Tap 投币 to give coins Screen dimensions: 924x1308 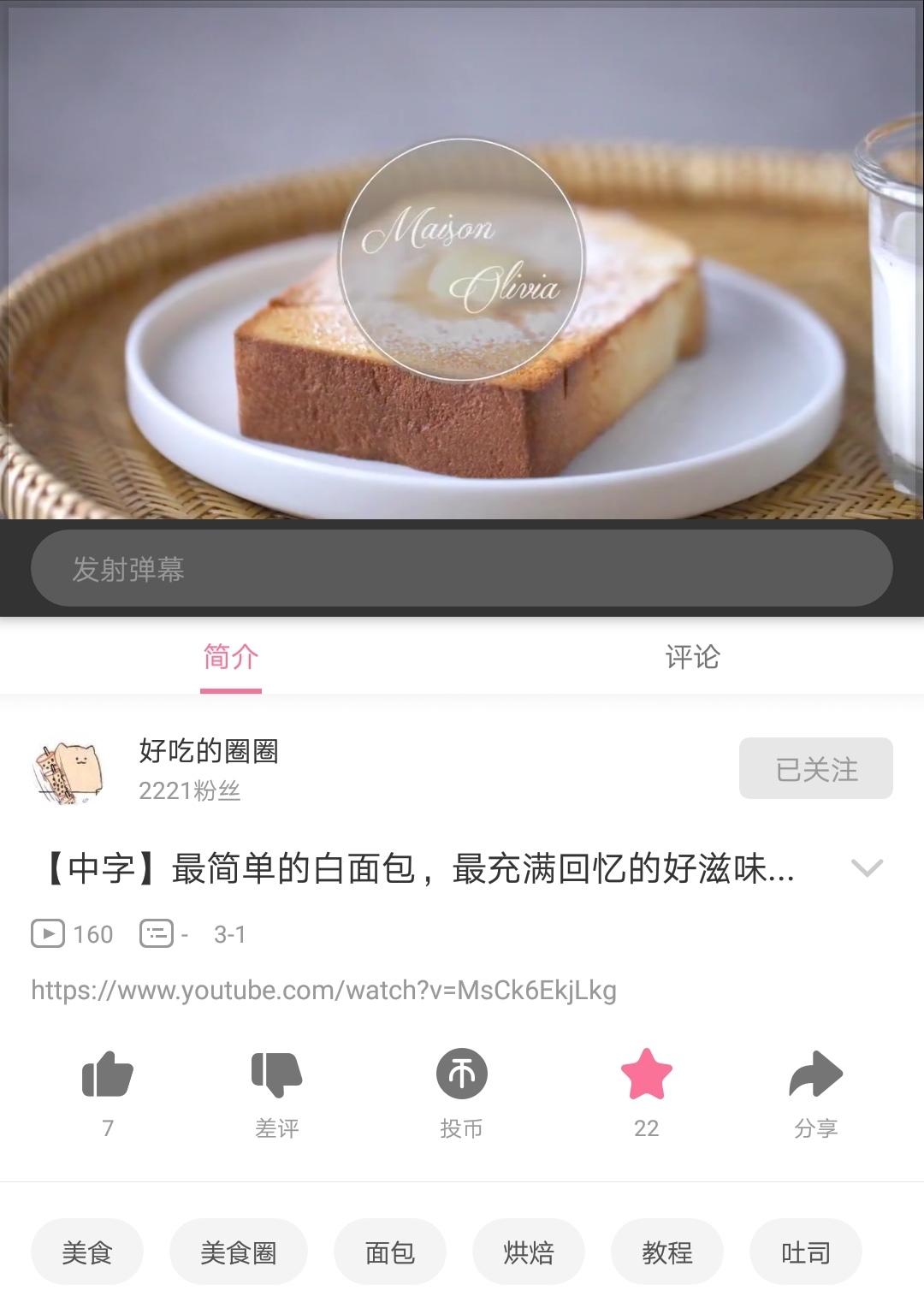coord(462,1074)
